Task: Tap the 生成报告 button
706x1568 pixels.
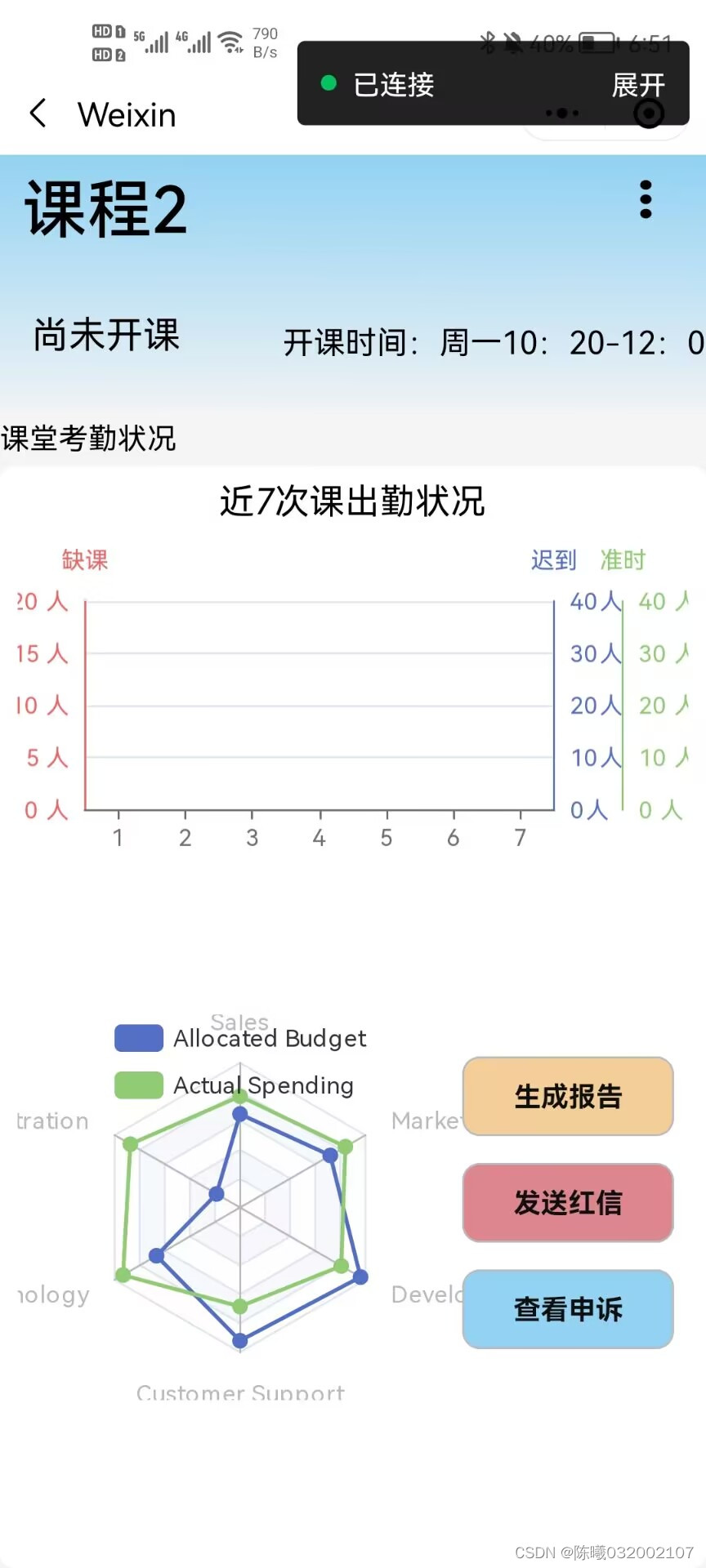Action: coord(567,1097)
